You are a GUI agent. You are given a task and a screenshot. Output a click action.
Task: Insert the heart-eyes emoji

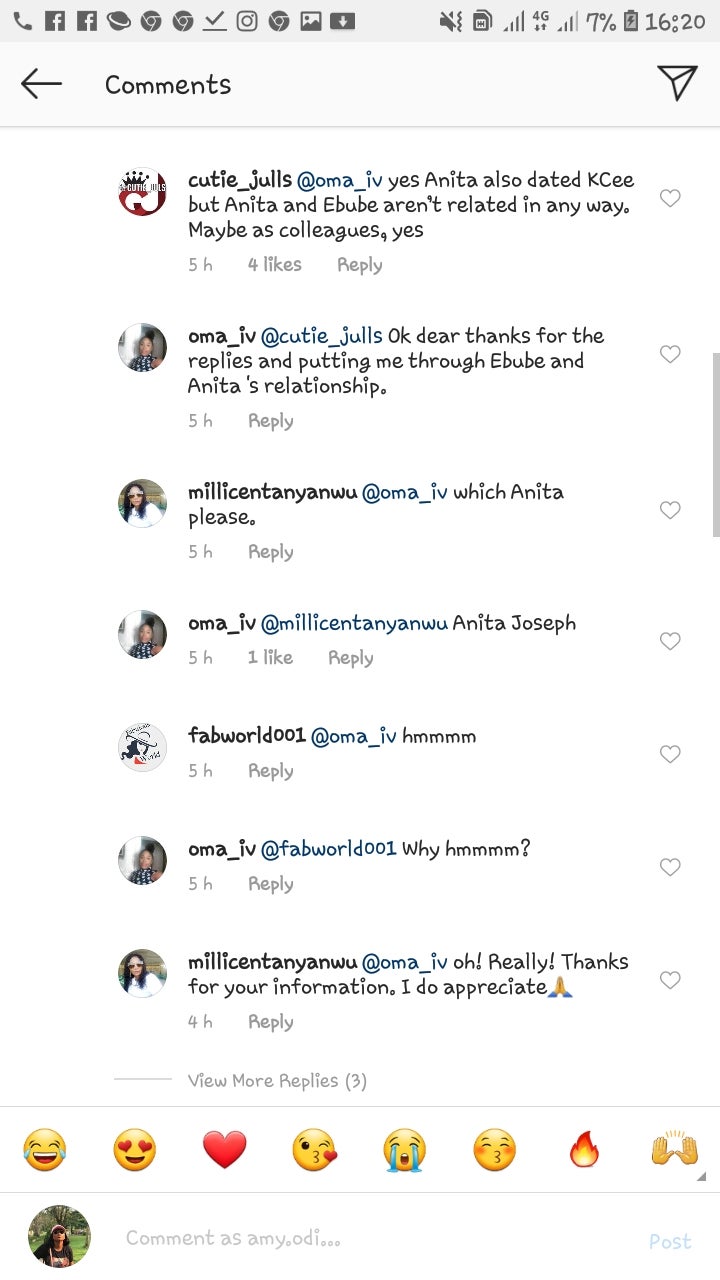click(134, 1150)
